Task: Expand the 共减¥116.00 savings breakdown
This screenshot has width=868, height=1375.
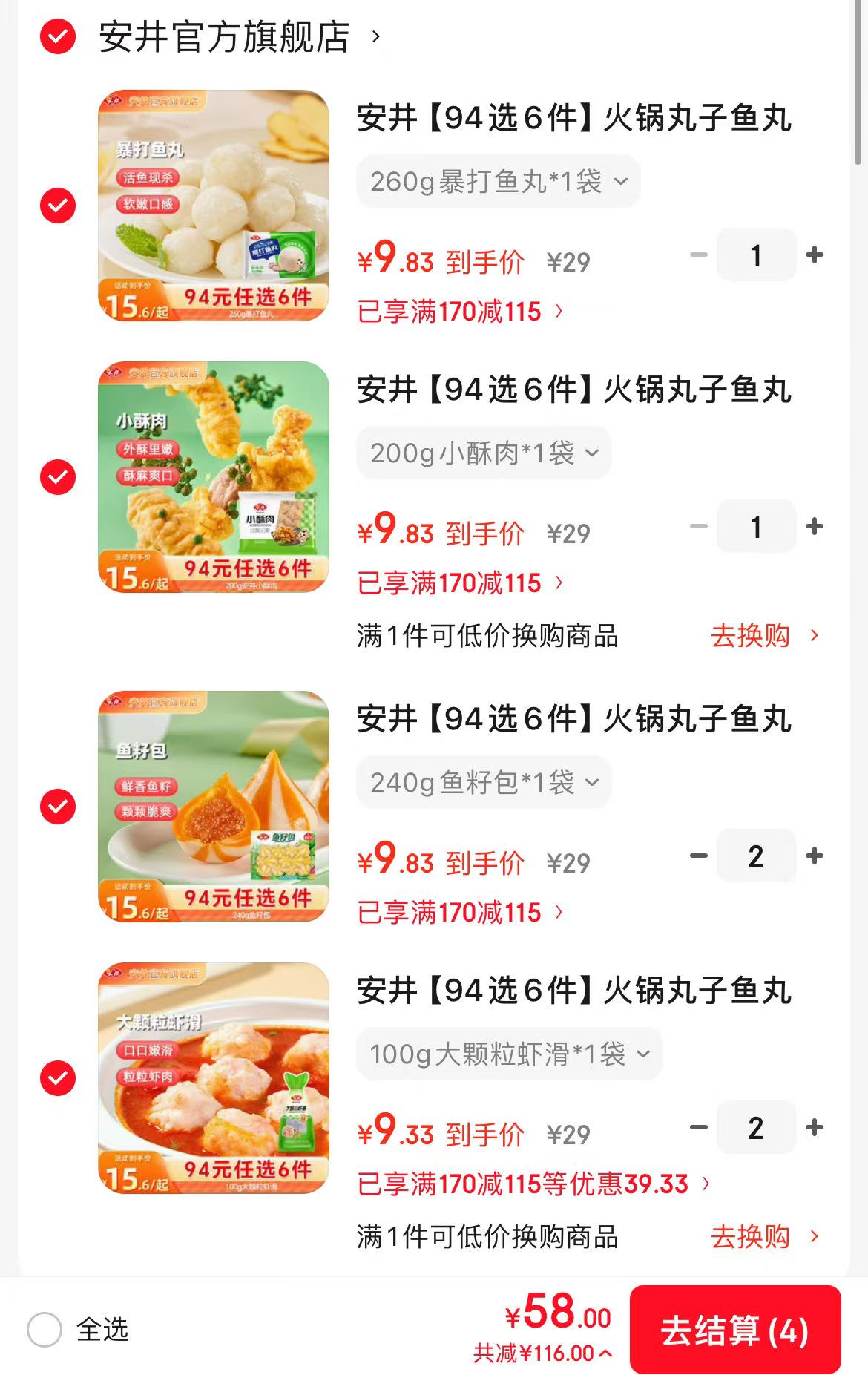Action: 542,1353
